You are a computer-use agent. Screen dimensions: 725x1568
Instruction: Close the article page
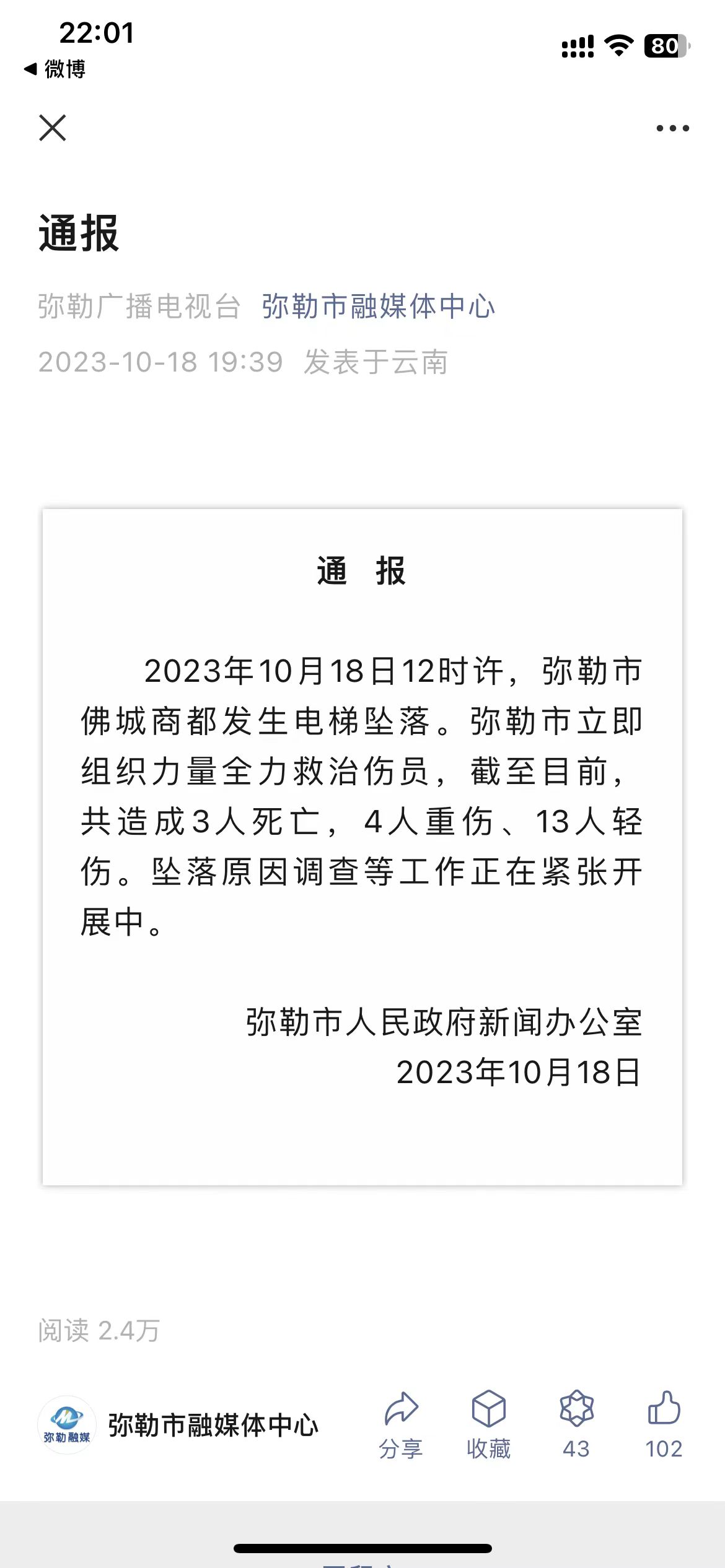point(53,128)
